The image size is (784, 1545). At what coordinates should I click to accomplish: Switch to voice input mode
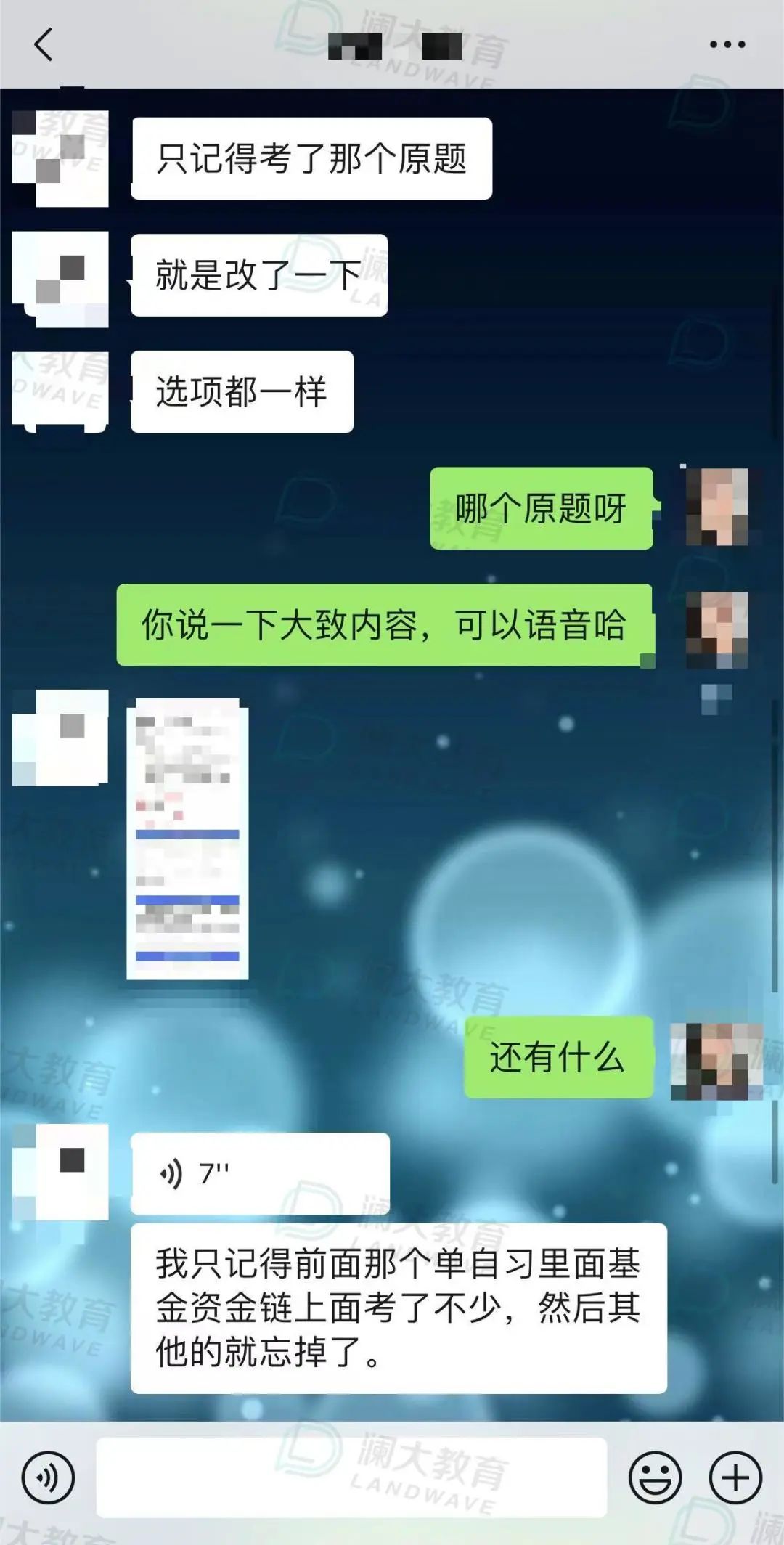[48, 1477]
